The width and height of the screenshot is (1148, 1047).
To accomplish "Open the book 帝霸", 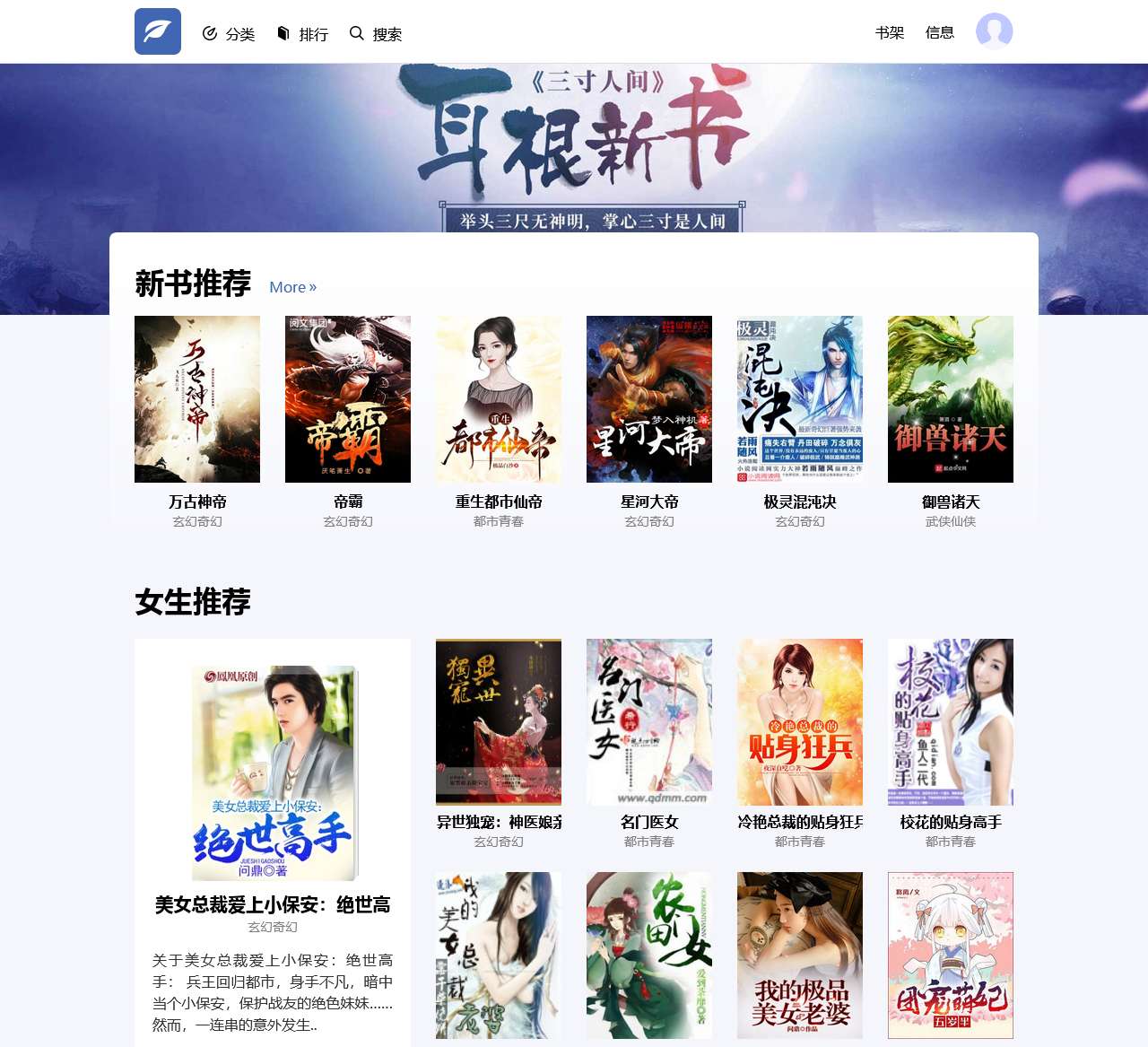I will tap(348, 399).
